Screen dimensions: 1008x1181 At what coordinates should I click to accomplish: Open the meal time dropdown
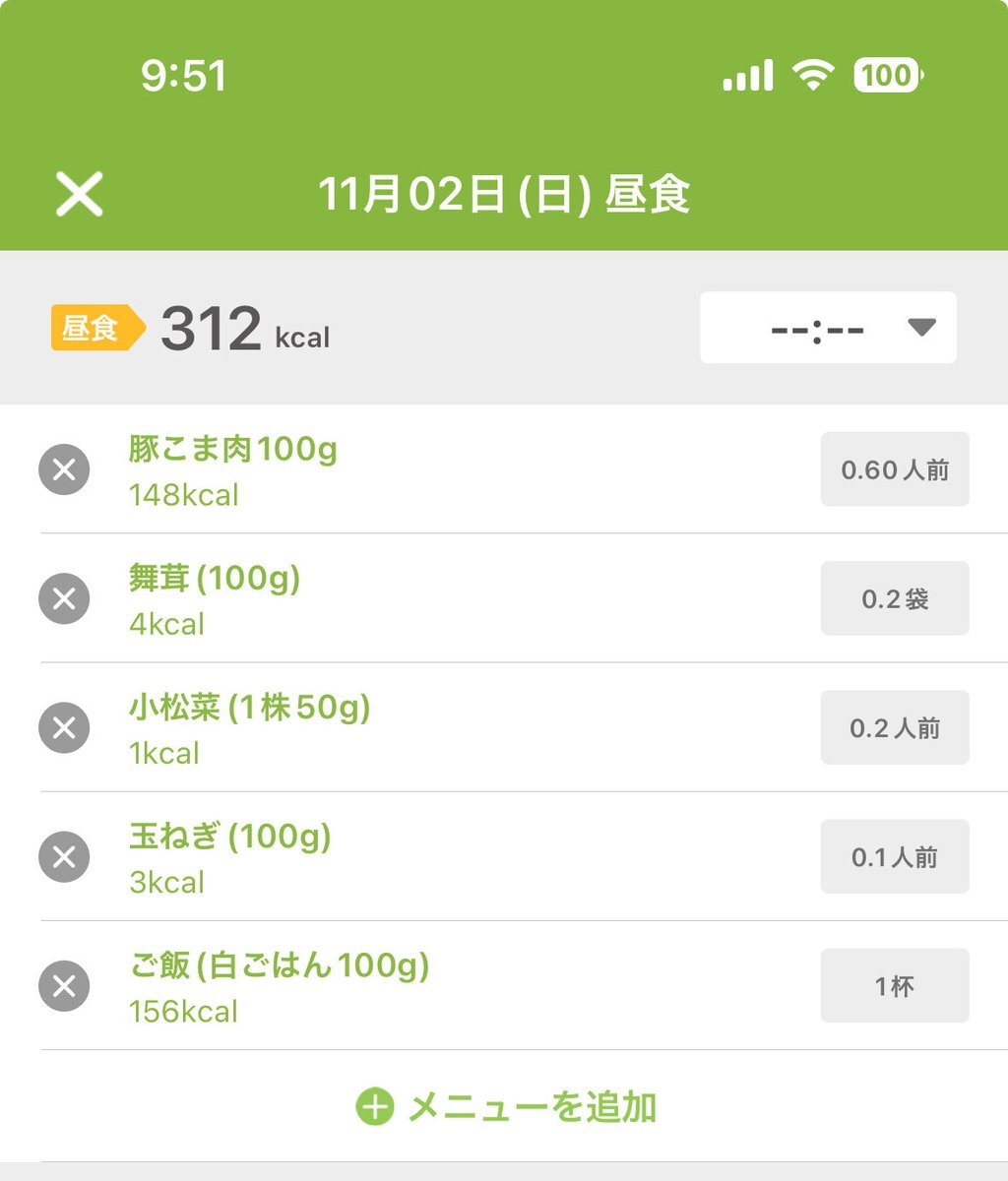[828, 328]
